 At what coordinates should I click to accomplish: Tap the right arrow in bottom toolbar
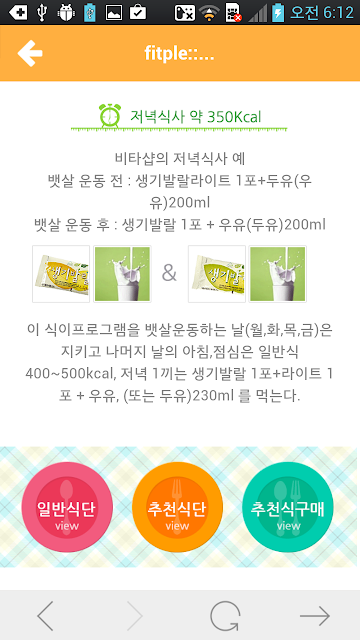pos(315,616)
